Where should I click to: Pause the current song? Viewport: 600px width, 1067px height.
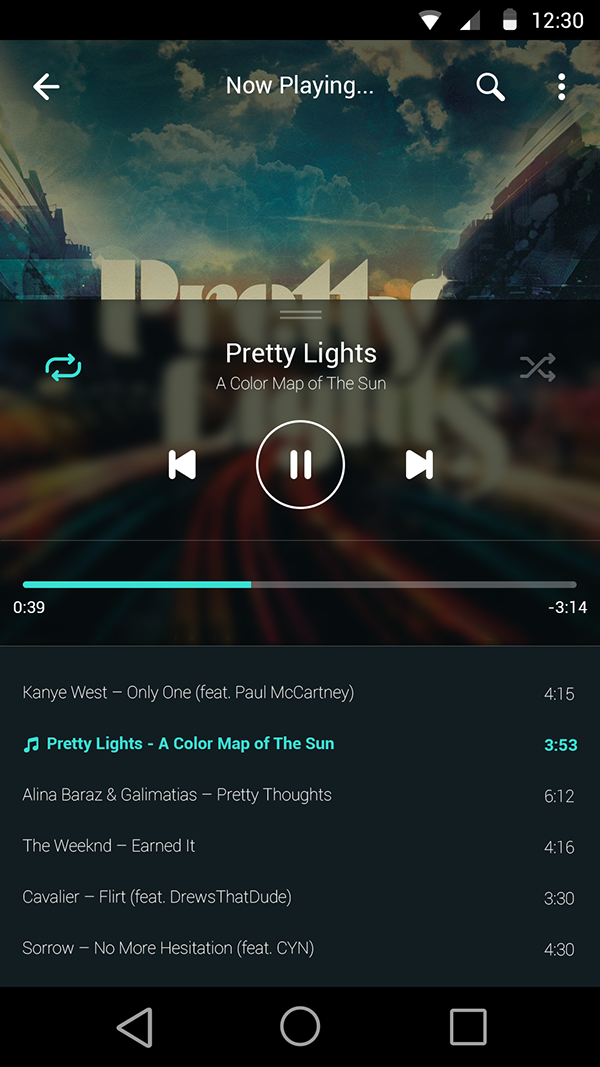[x=300, y=464]
